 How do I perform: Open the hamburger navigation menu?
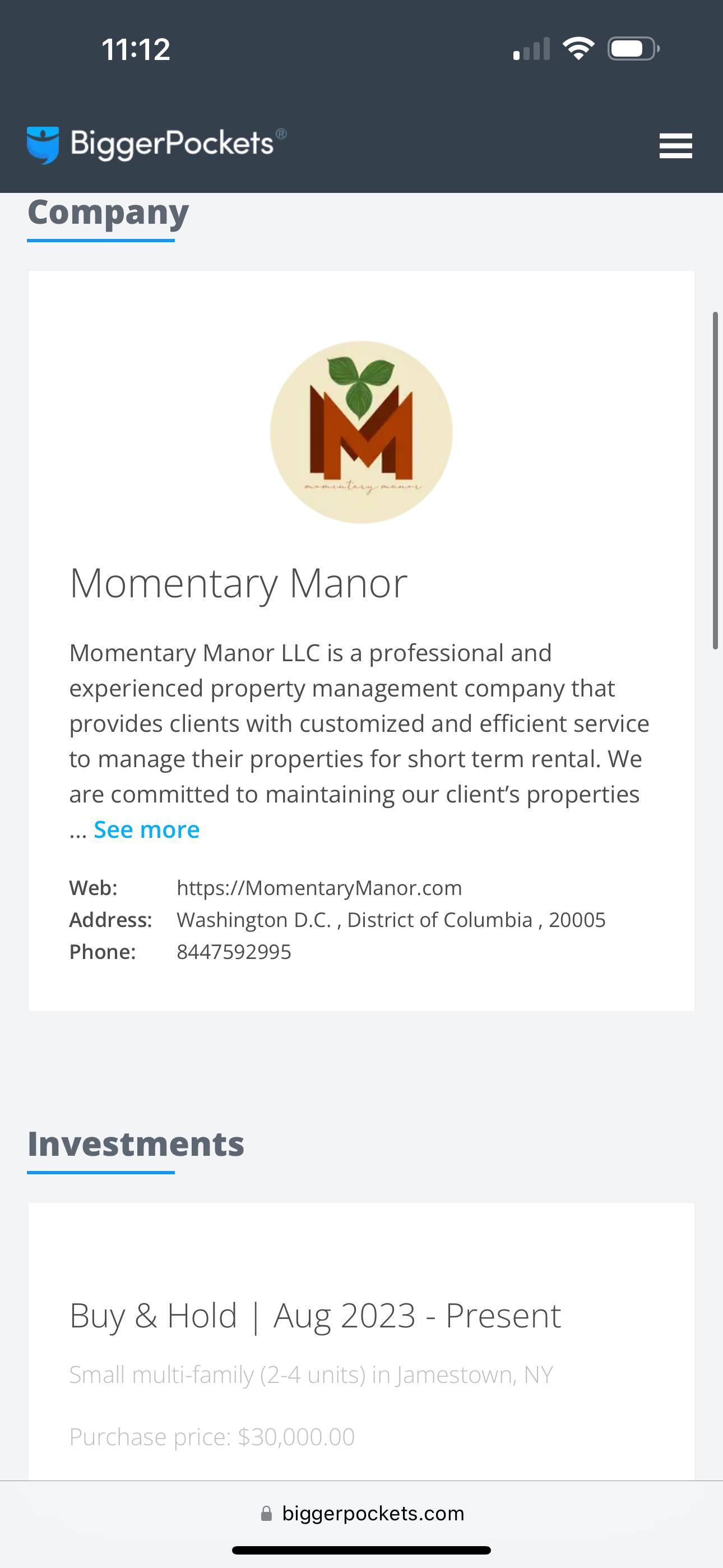(x=675, y=146)
